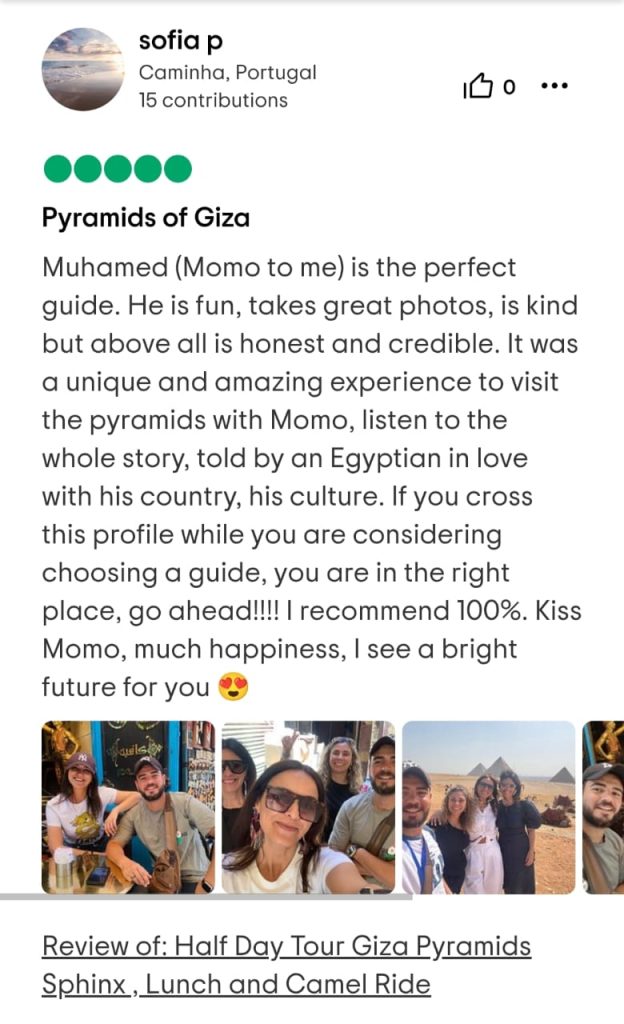Open the group photo at the pyramids
Viewport: 624px width, 1024px height.
pyautogui.click(x=488, y=806)
